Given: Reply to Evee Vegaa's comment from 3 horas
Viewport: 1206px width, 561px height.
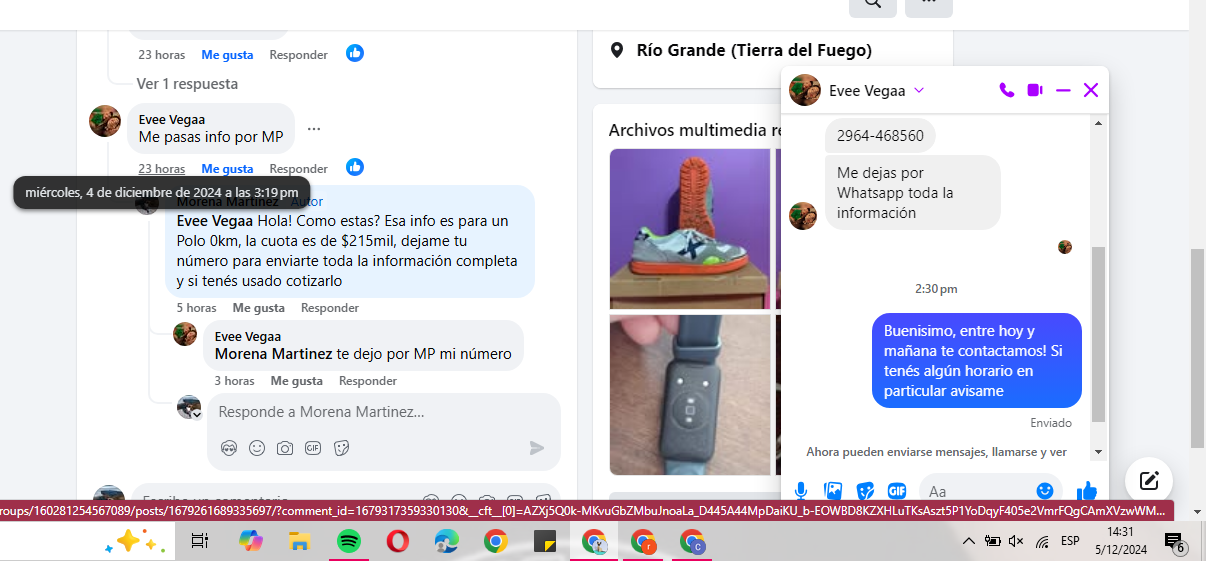Looking at the screenshot, I should click(x=367, y=381).
